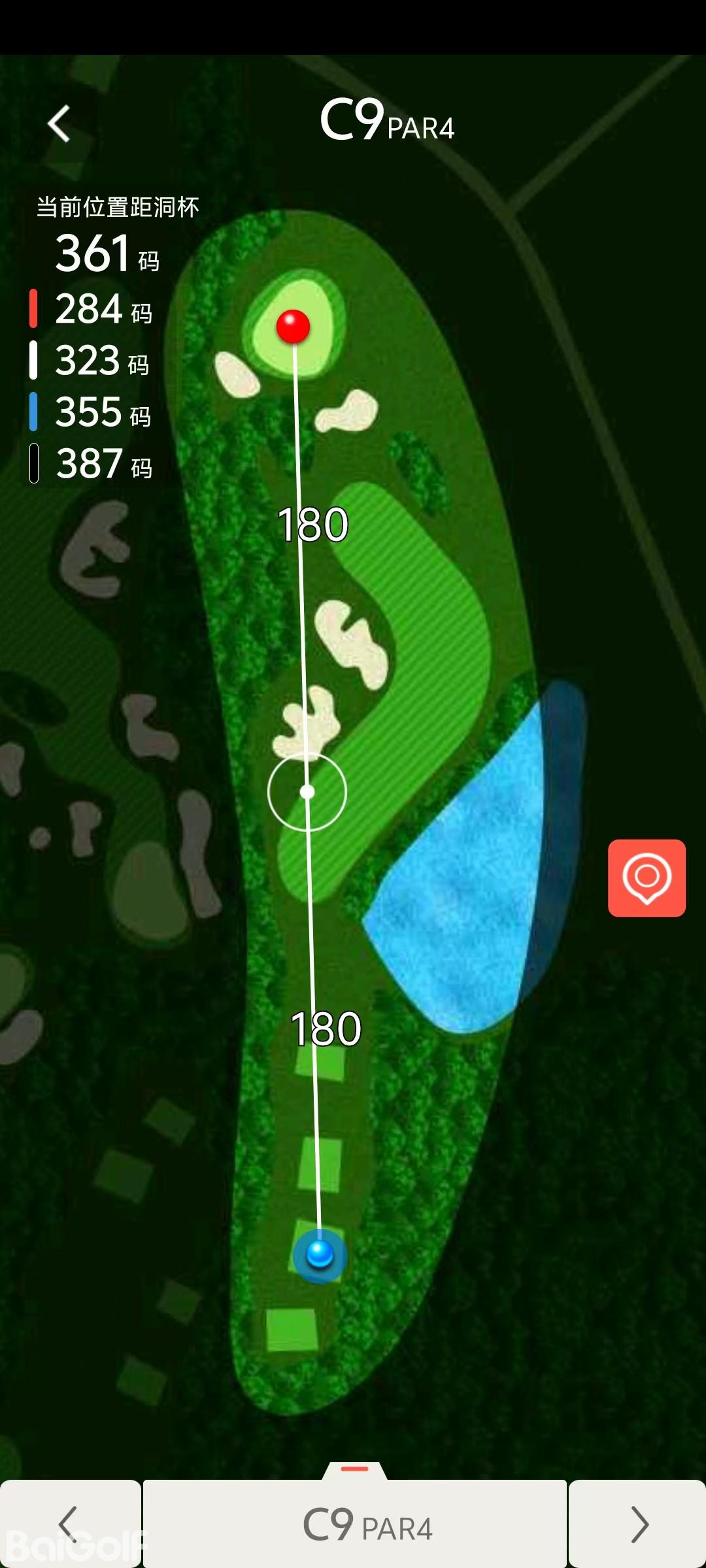Image resolution: width=706 pixels, height=1568 pixels.
Task: Advance to the next hole
Action: click(x=638, y=1524)
